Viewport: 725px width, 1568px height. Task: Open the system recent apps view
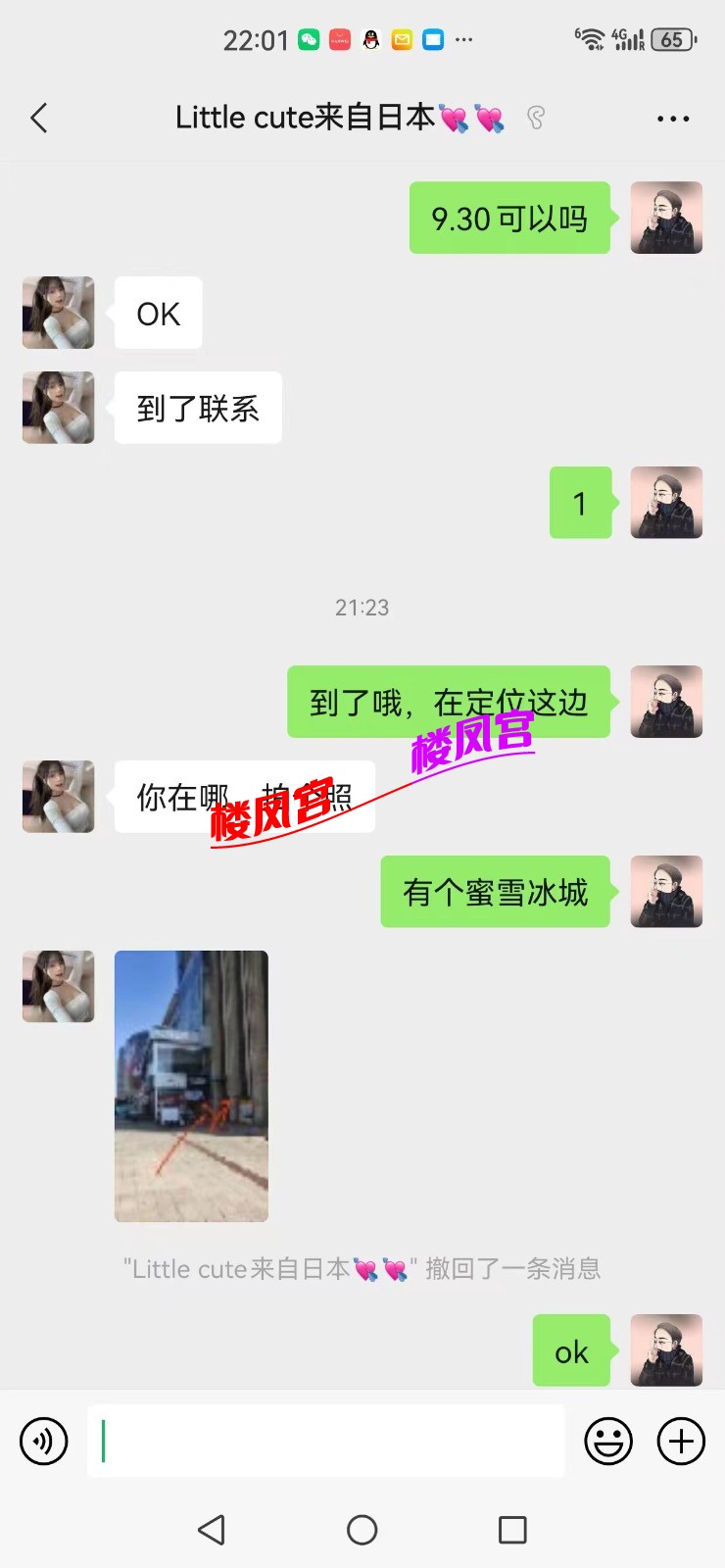[x=512, y=1530]
